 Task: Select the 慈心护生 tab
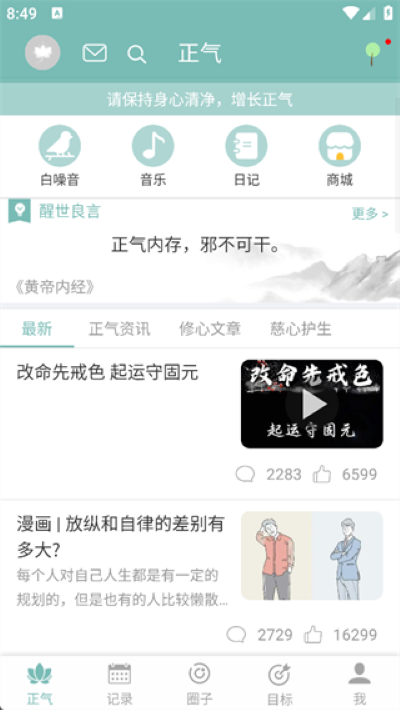(301, 329)
